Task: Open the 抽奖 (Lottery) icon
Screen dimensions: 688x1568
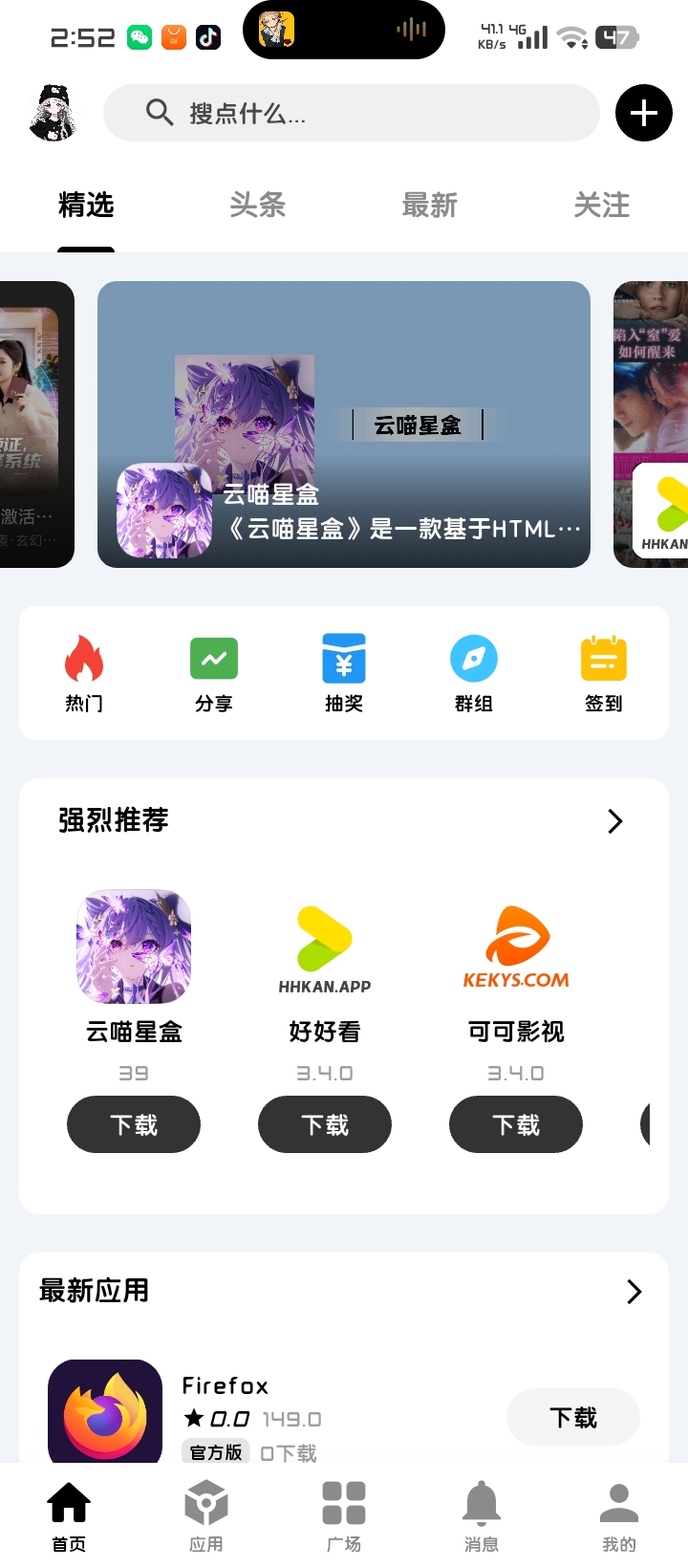Action: (344, 659)
